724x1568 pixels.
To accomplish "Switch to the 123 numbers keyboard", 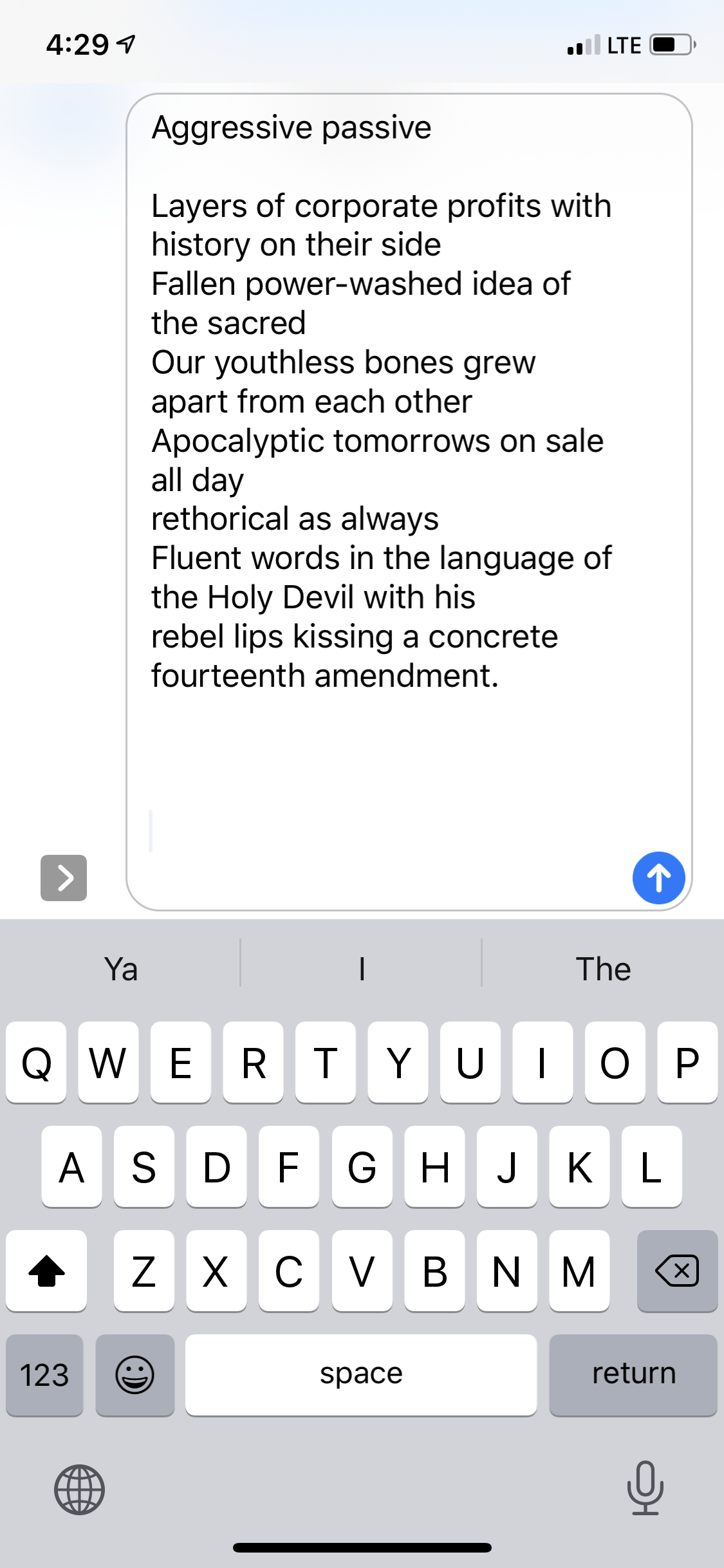I will click(x=44, y=1374).
